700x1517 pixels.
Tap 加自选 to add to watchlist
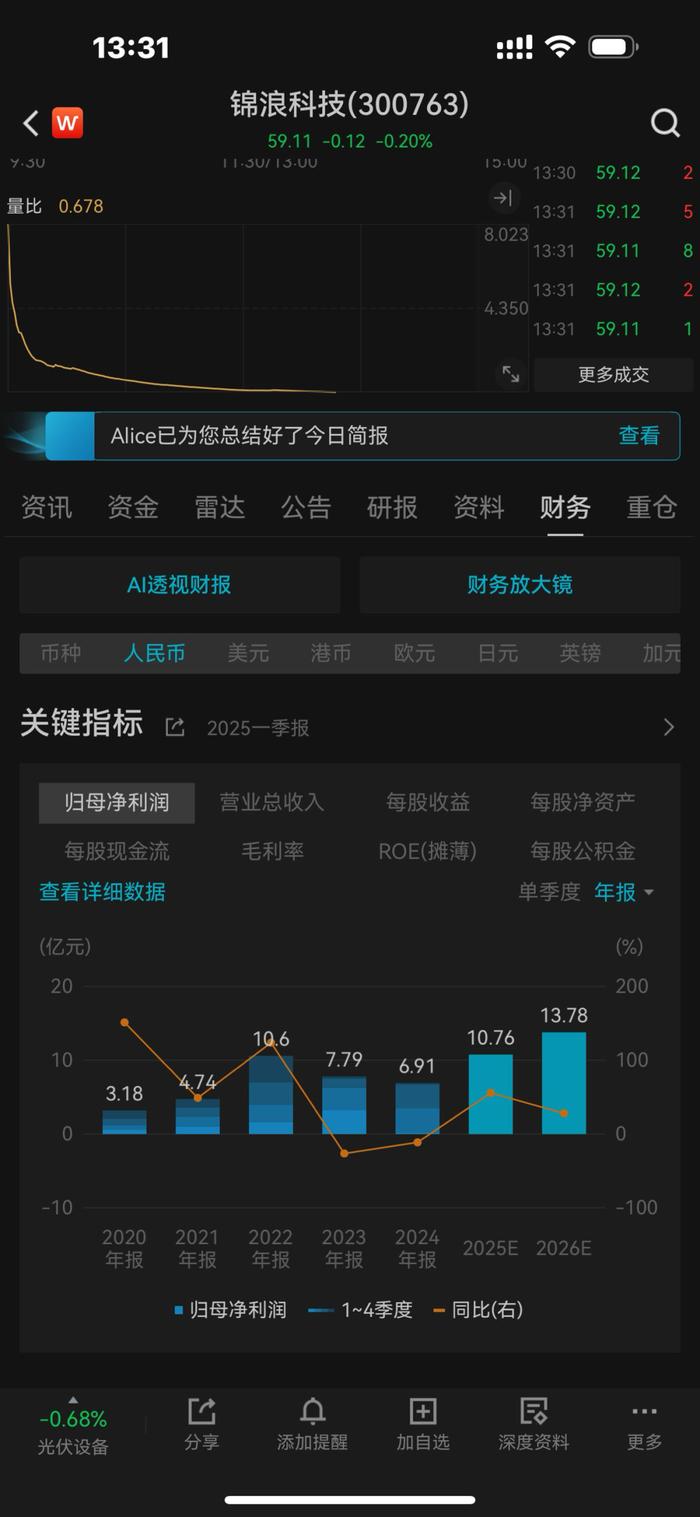tap(423, 1423)
